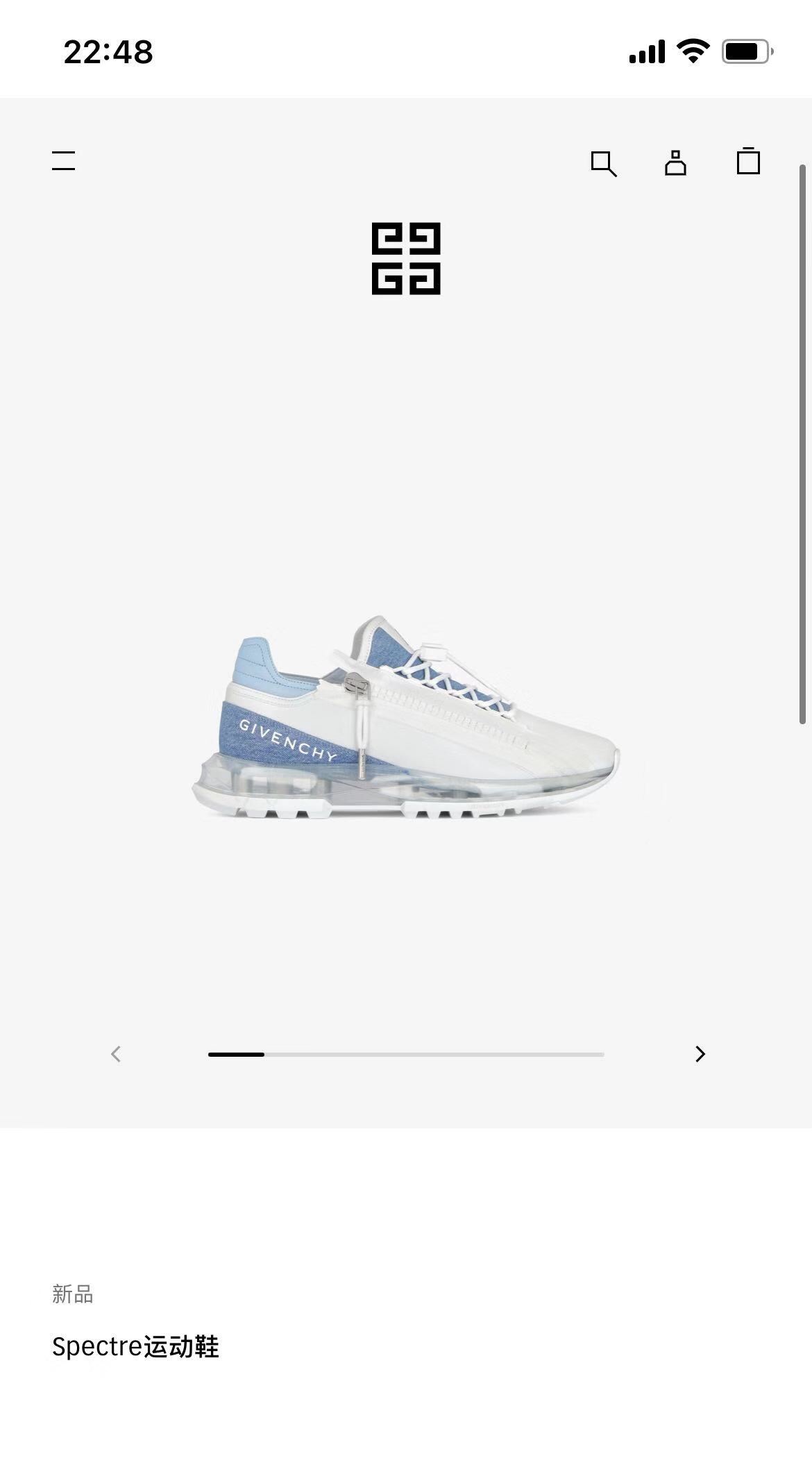
Task: Tap the Spectre sneaker product image
Action: pos(406,717)
